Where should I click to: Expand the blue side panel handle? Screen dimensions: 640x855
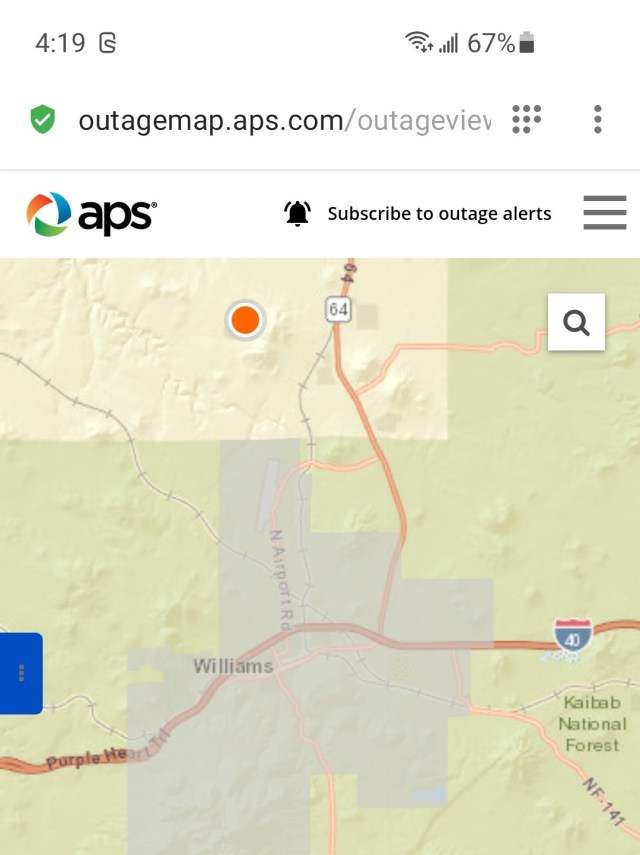pyautogui.click(x=21, y=673)
